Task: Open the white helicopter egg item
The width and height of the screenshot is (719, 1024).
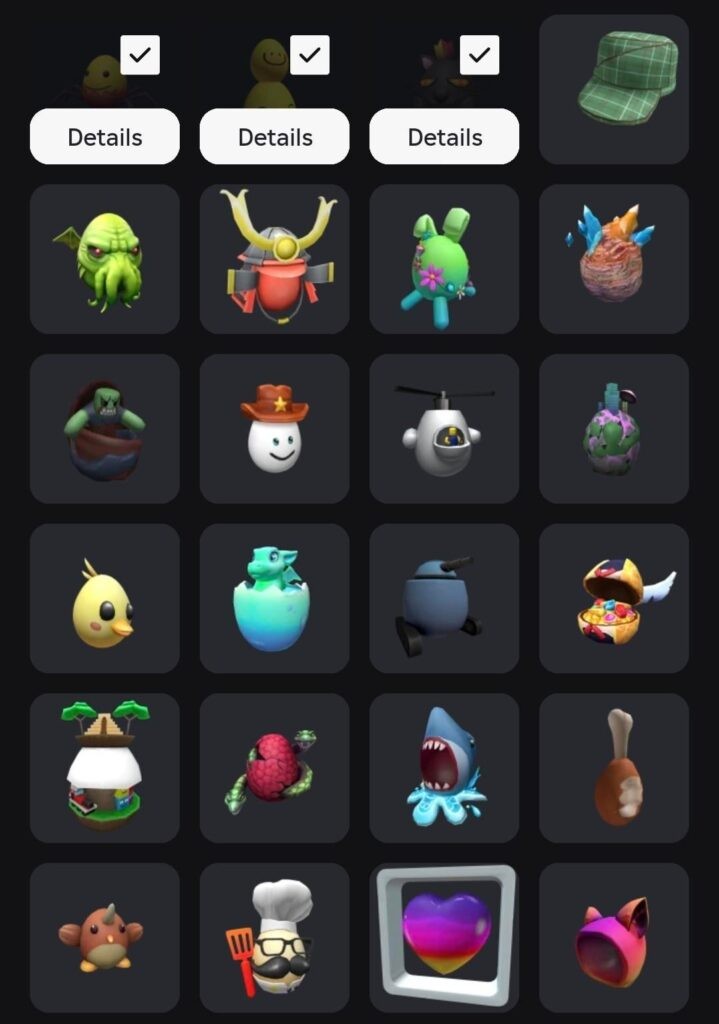Action: [x=444, y=429]
